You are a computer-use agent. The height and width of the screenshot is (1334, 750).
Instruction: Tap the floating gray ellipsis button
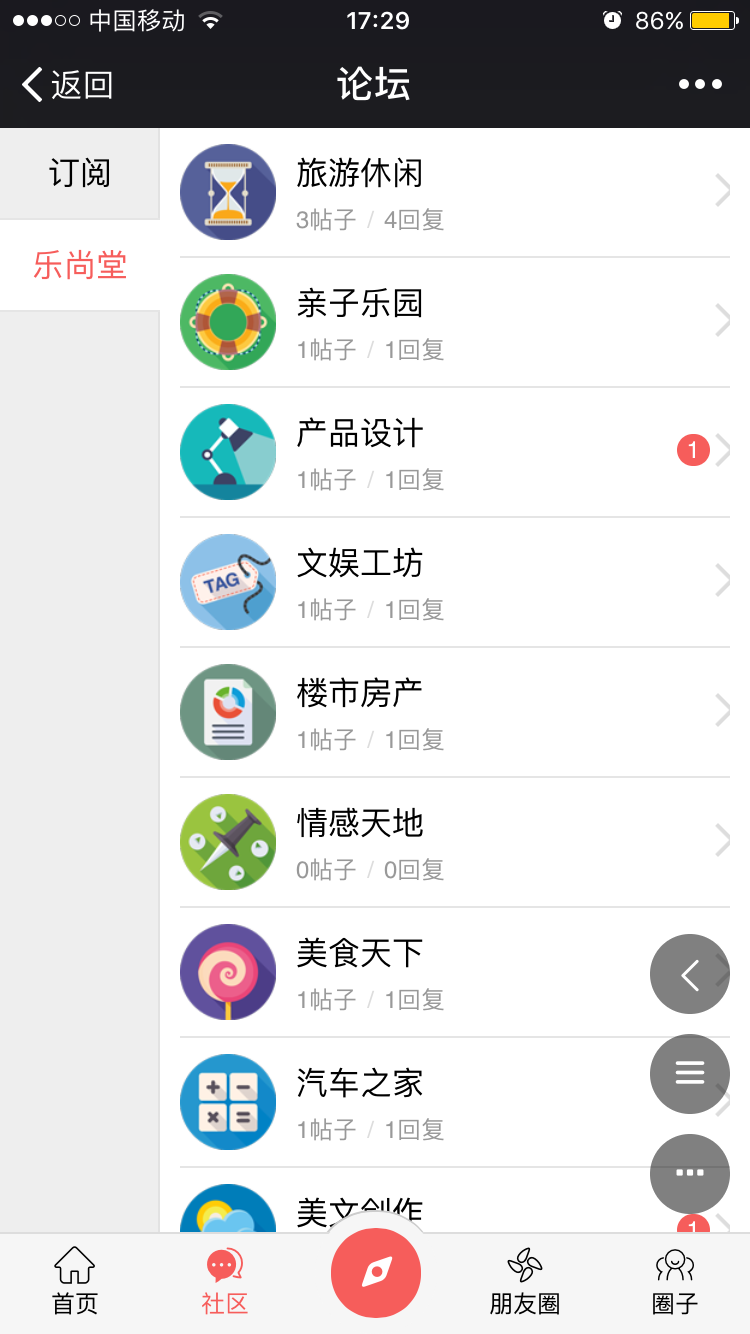tap(690, 1174)
